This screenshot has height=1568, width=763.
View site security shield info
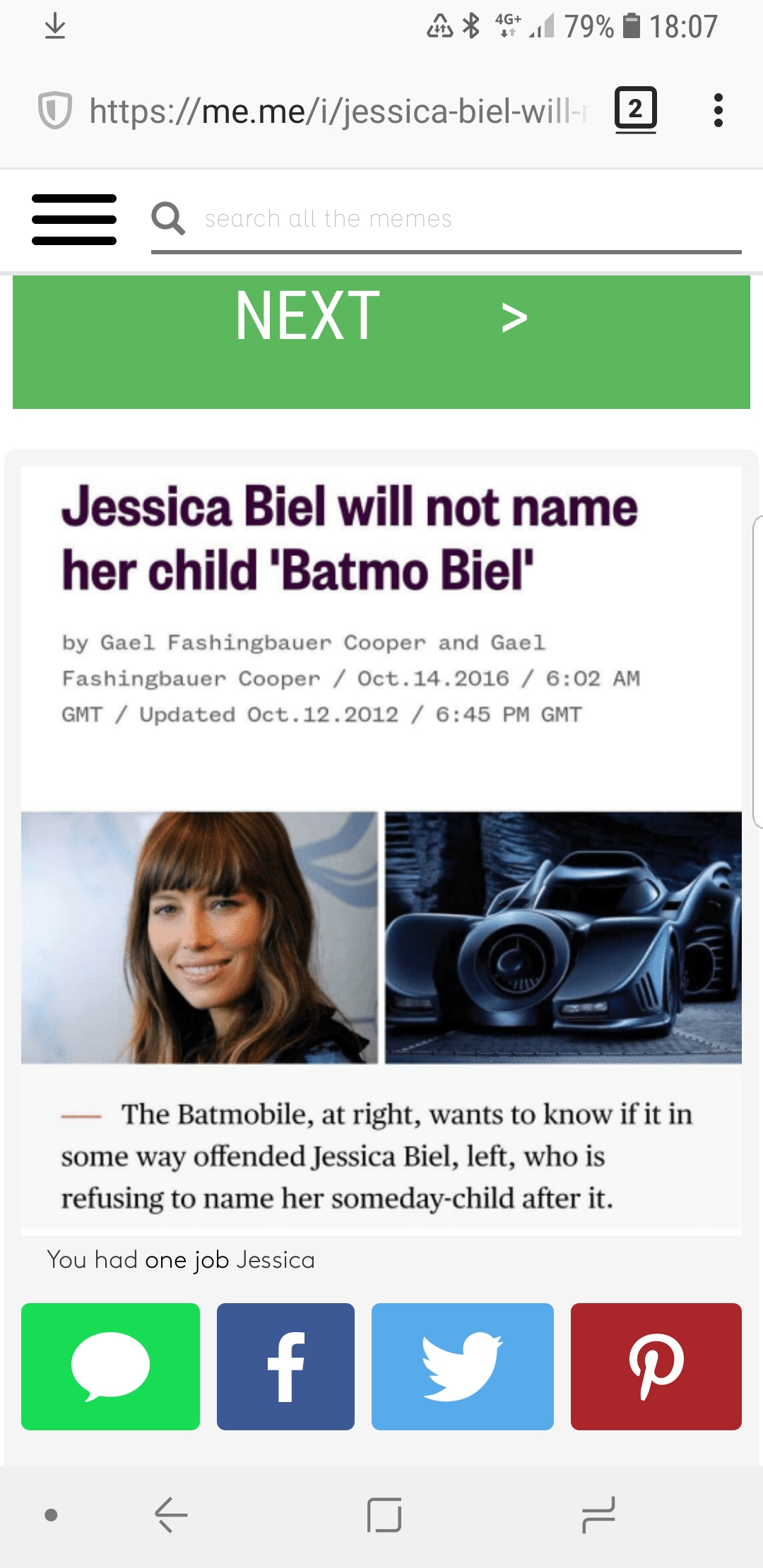54,110
